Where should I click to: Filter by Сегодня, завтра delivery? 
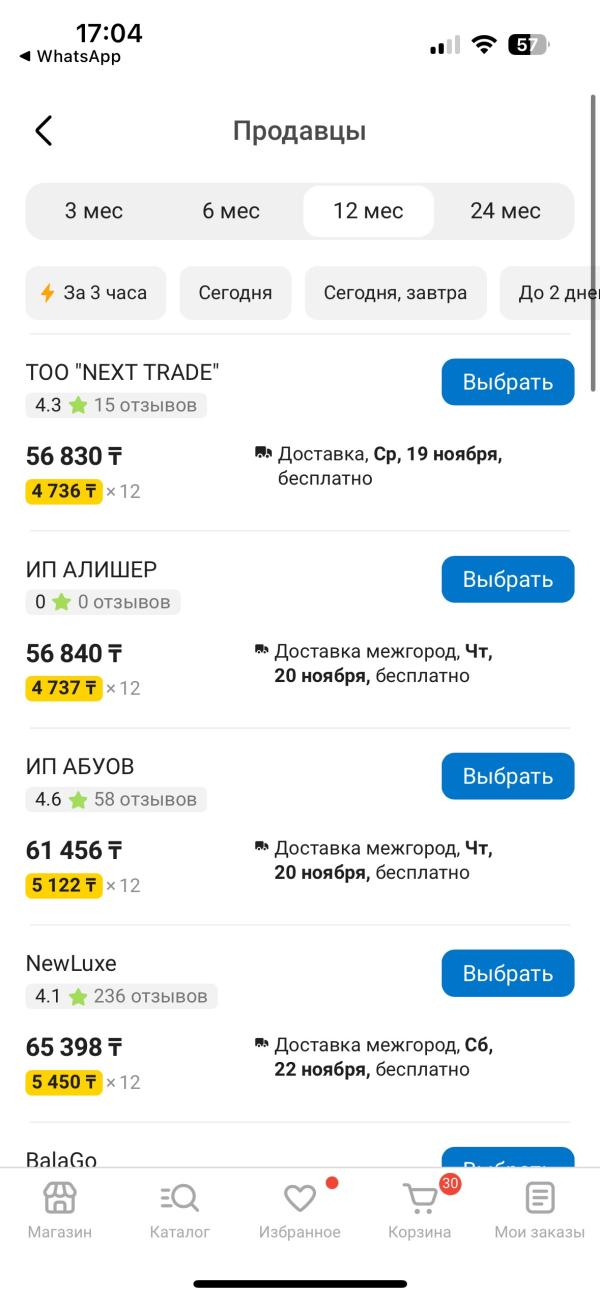[x=395, y=293]
